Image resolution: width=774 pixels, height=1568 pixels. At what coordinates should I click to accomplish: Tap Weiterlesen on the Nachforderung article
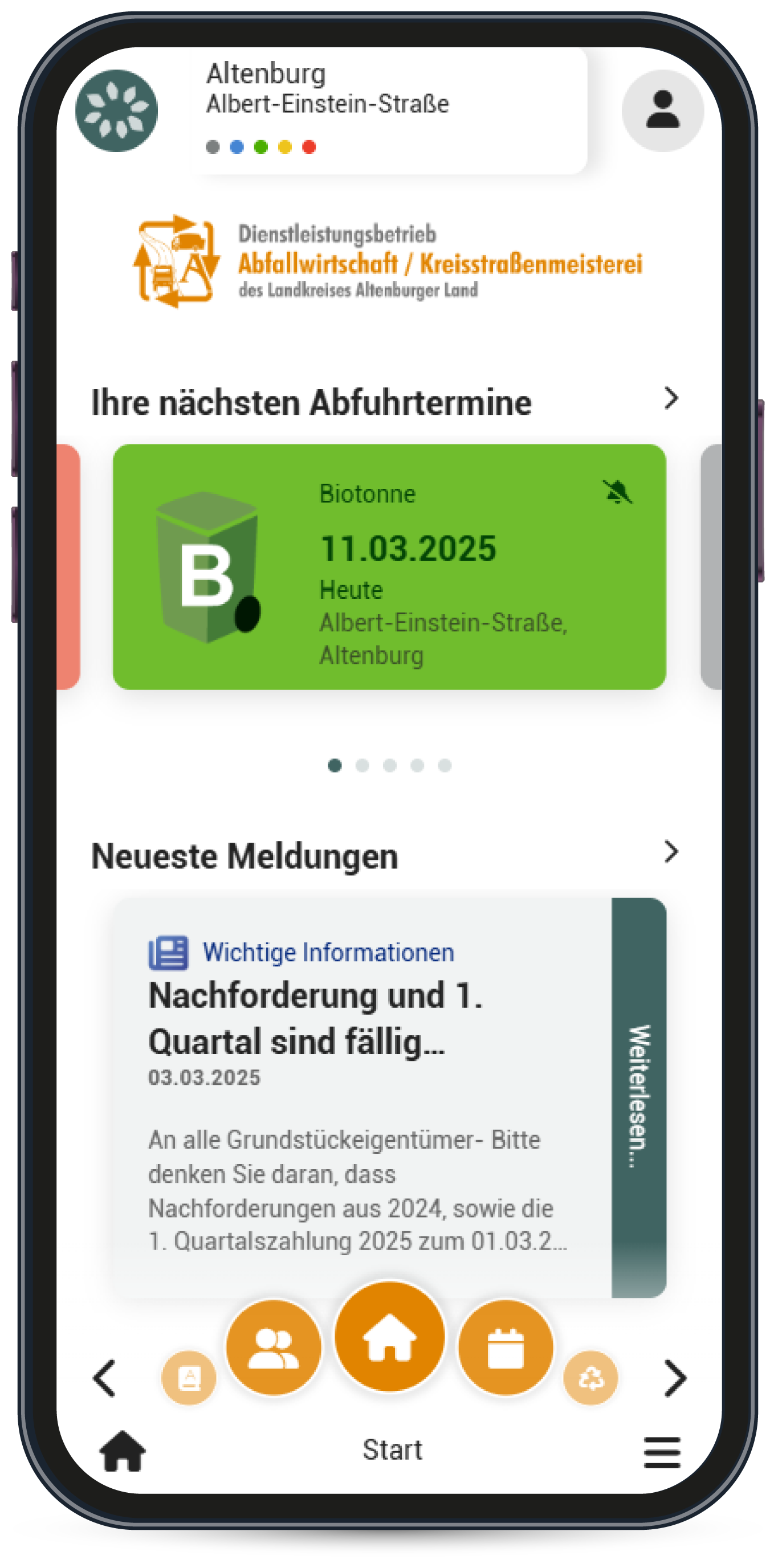(x=639, y=1097)
